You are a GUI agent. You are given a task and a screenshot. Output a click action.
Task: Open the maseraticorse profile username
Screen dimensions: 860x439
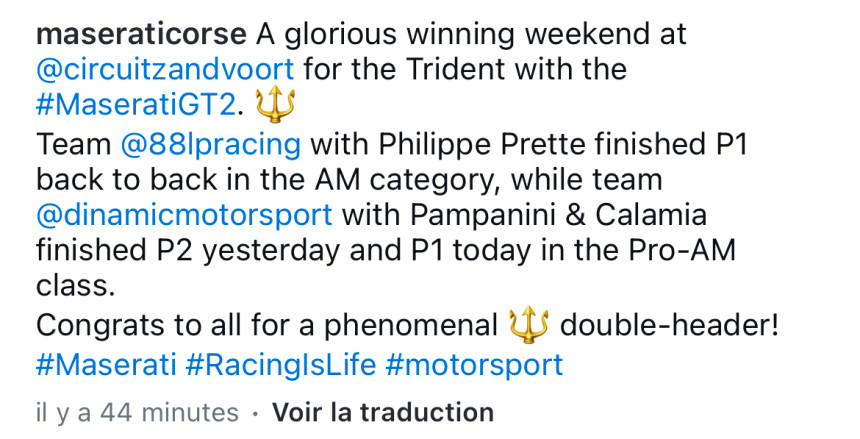(140, 35)
